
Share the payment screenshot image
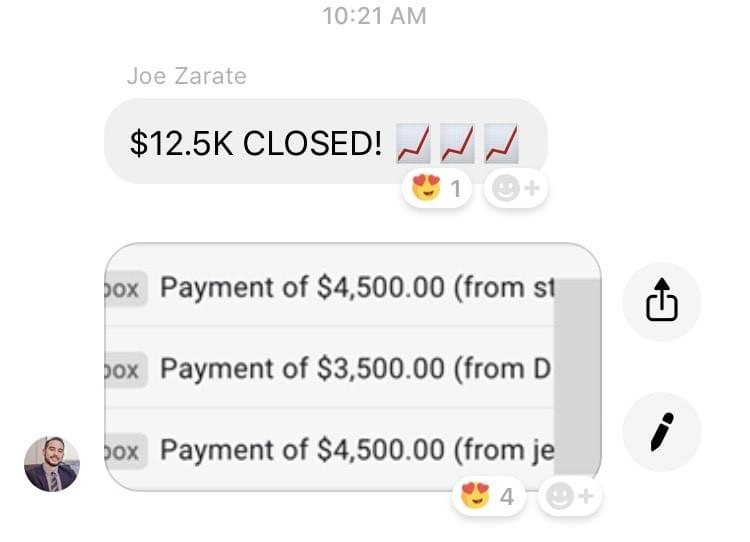pyautogui.click(x=662, y=301)
